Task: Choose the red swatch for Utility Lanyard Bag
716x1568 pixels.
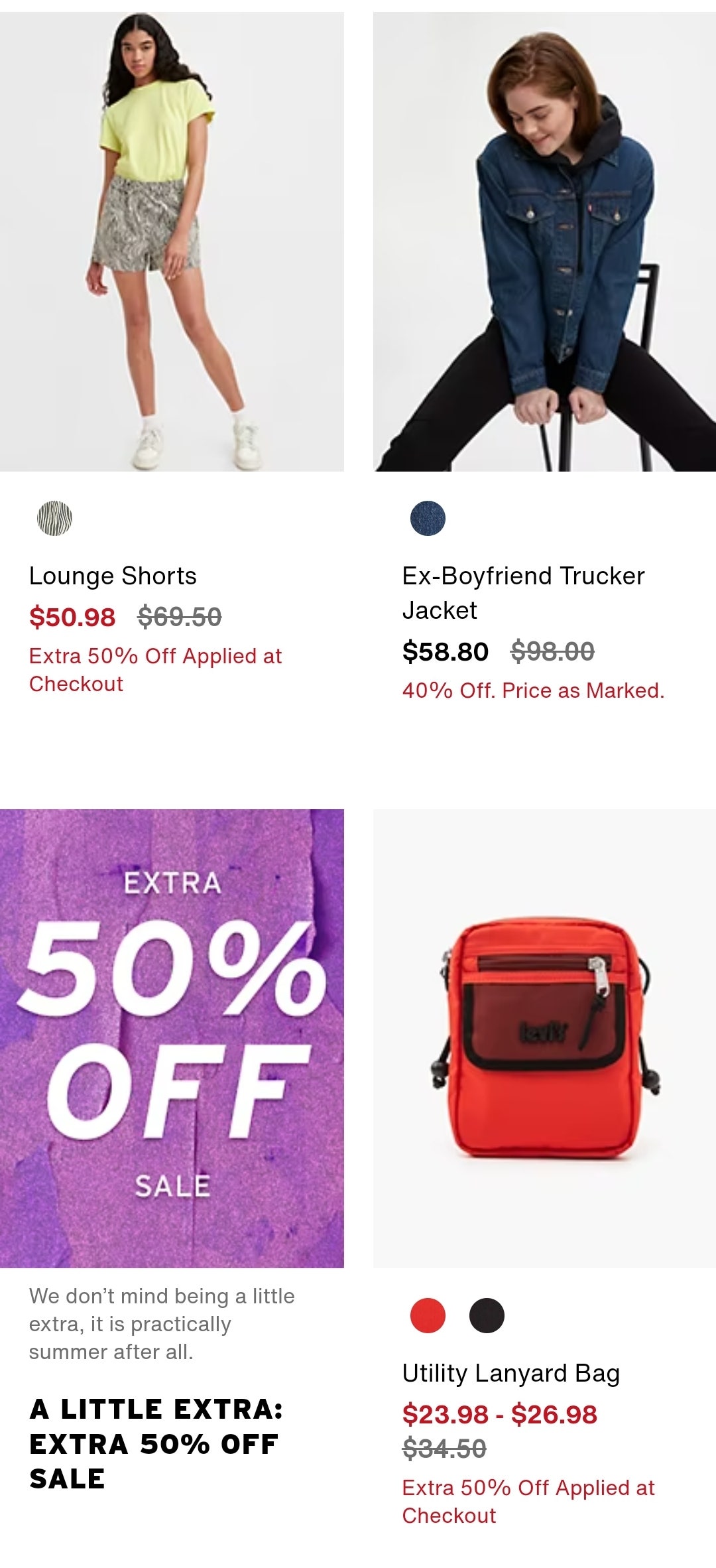Action: (428, 1315)
